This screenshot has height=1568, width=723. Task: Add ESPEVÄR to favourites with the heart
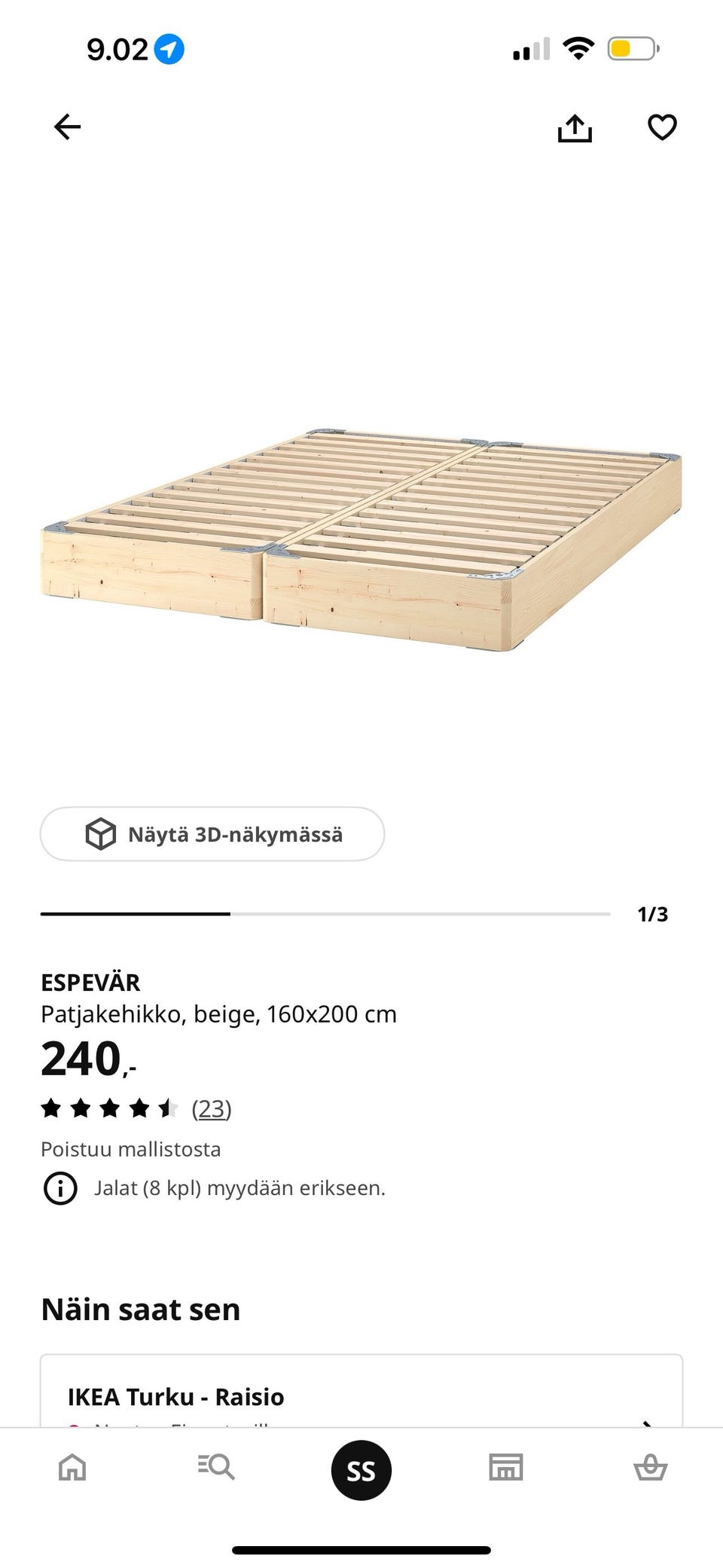662,127
